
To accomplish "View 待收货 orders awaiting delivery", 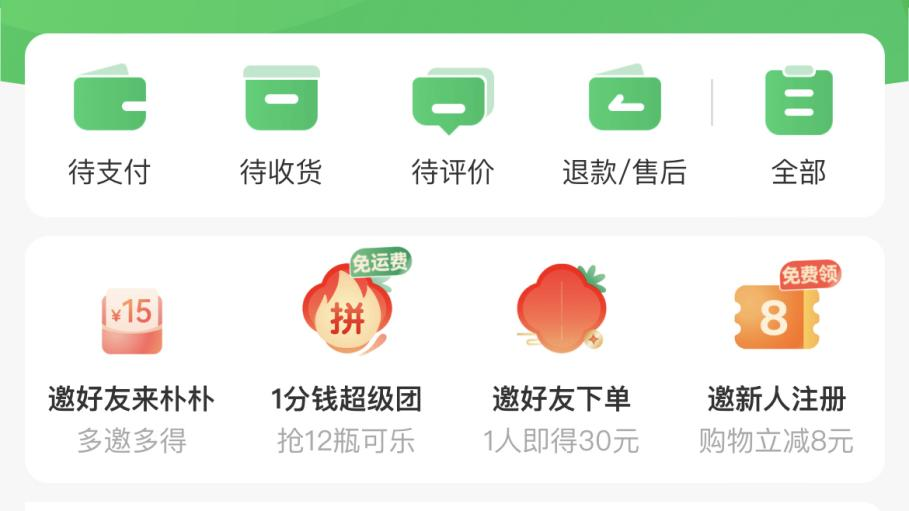I will coord(281,124).
